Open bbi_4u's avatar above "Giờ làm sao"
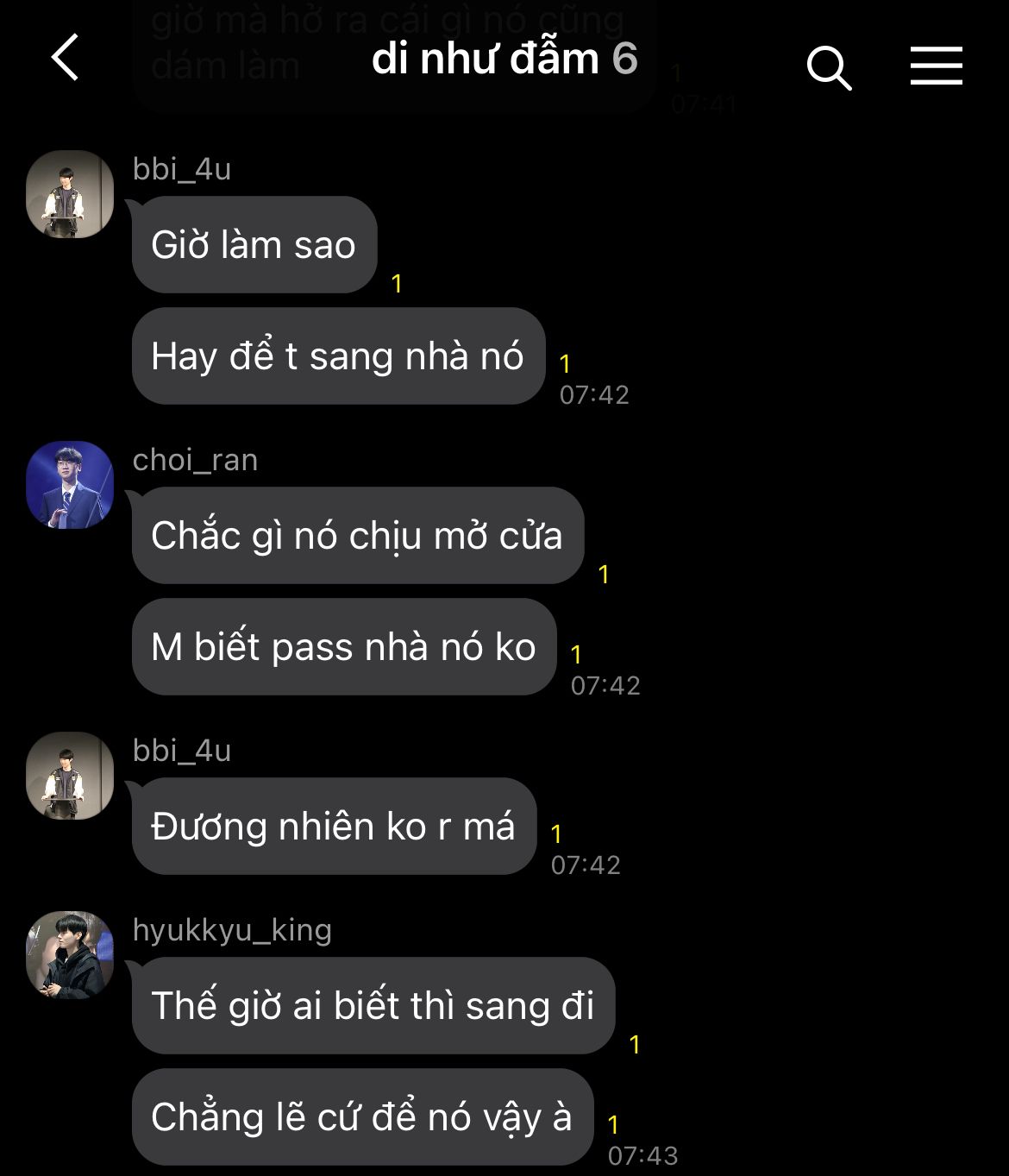 coord(70,194)
